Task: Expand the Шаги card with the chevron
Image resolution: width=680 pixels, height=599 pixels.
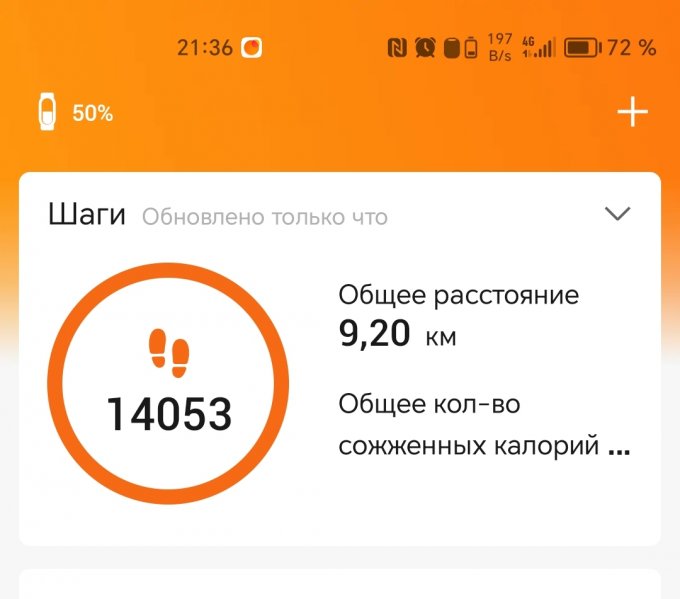Action: pos(618,214)
